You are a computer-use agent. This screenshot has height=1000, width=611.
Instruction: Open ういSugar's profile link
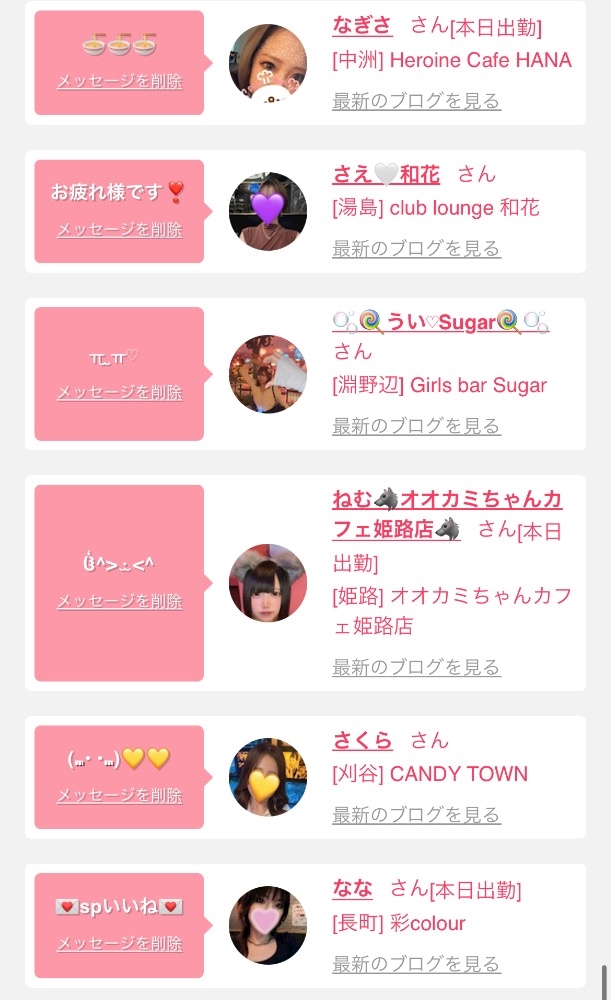pyautogui.click(x=440, y=322)
